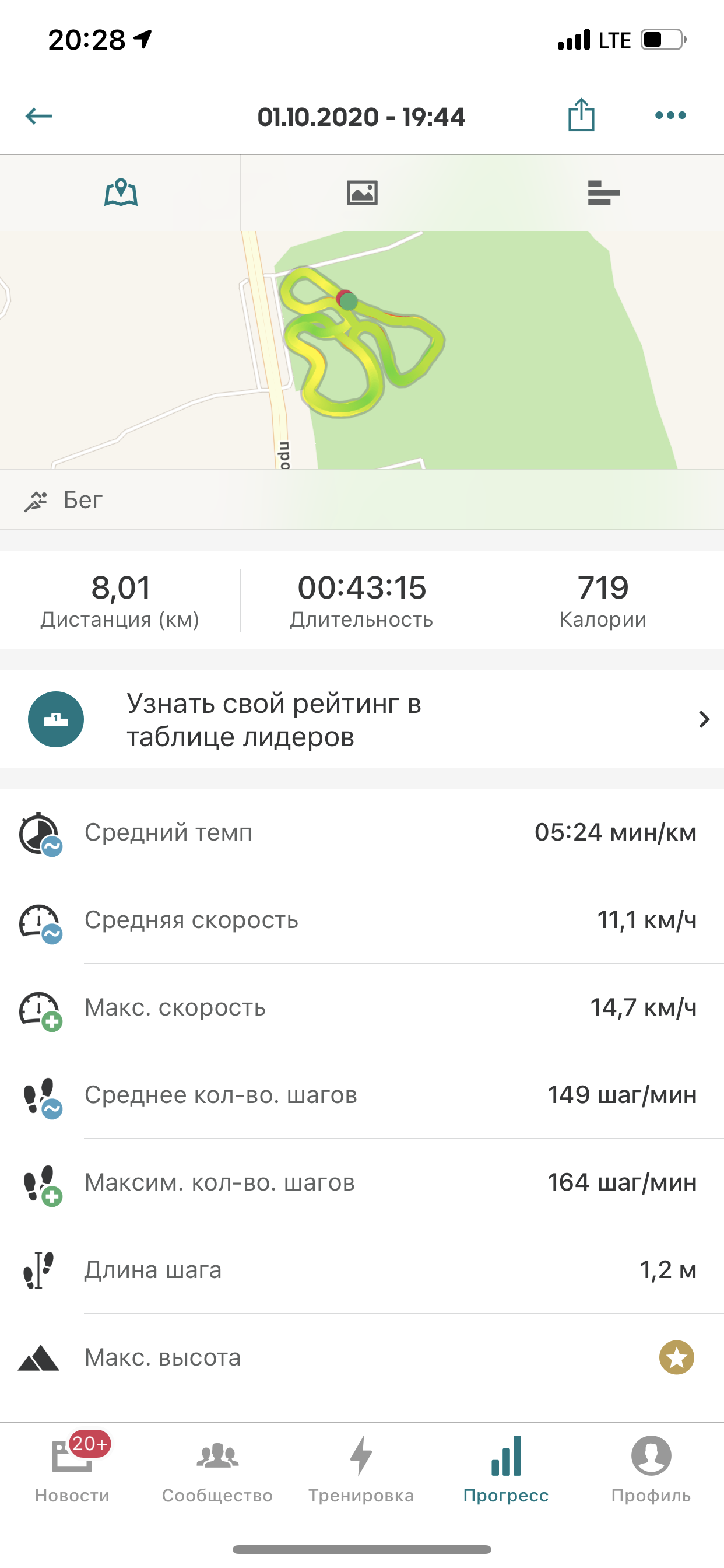Share this workout
The width and height of the screenshot is (724, 1568).
click(581, 115)
